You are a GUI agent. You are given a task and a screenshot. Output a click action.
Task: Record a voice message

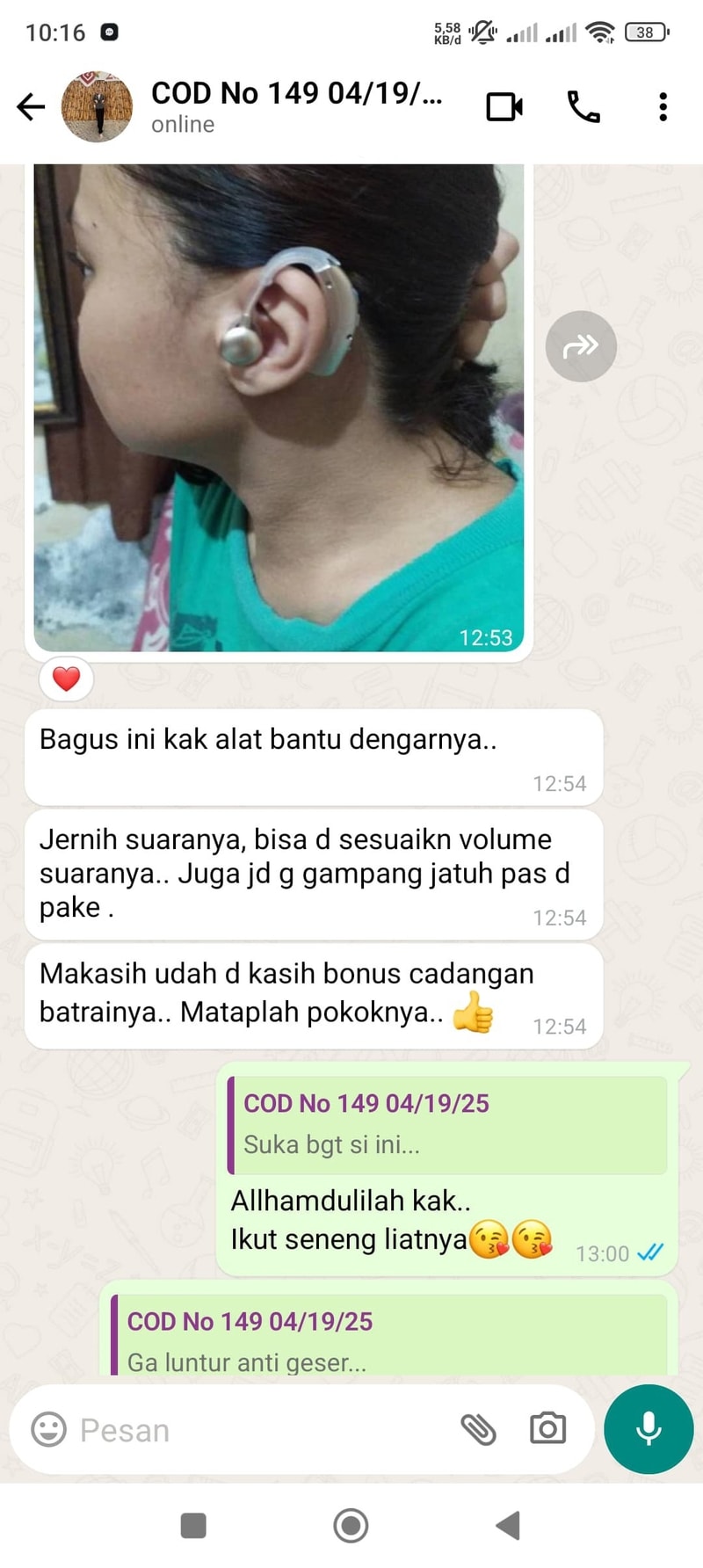pyautogui.click(x=649, y=1429)
